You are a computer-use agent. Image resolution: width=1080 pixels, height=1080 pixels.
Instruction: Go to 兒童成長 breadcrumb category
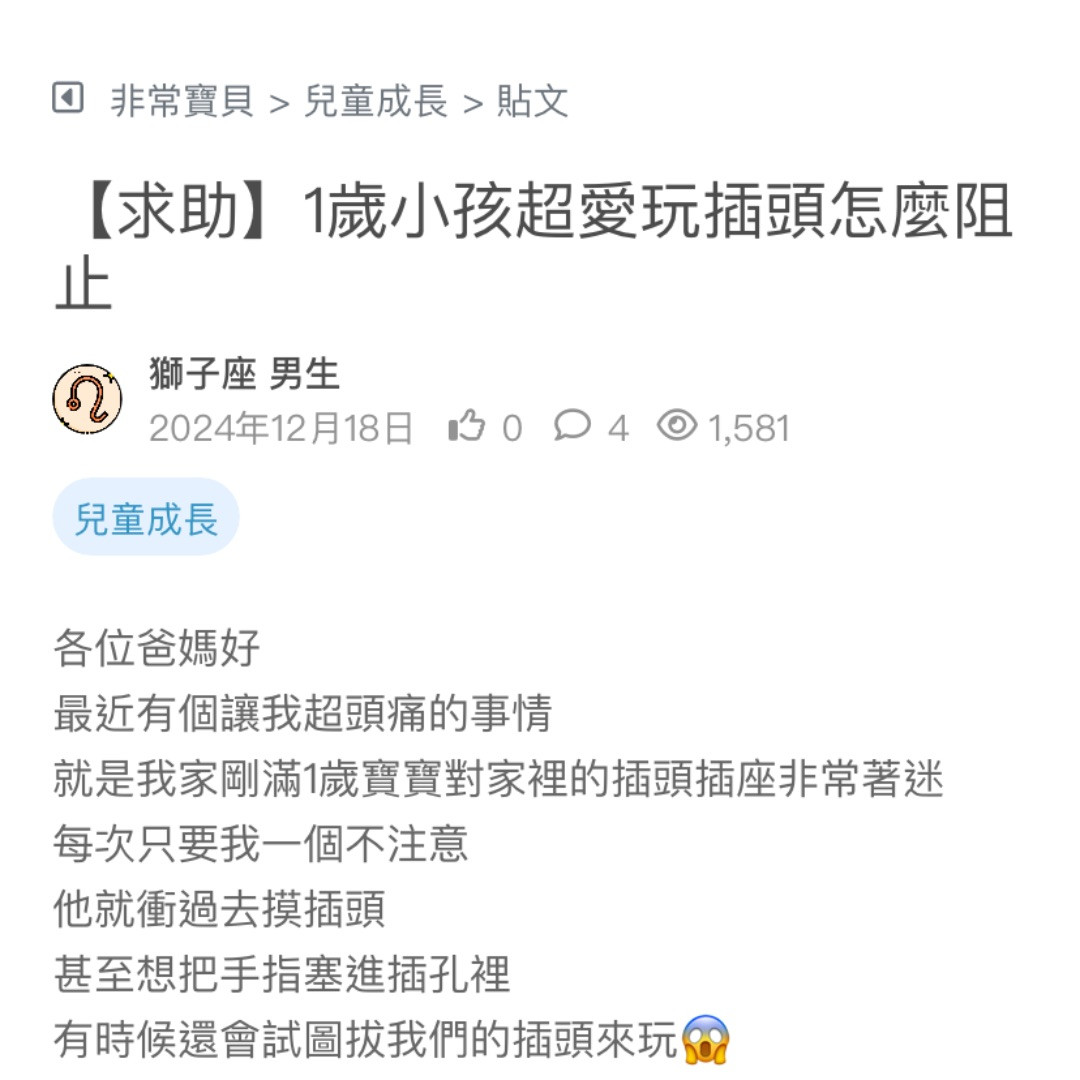375,101
